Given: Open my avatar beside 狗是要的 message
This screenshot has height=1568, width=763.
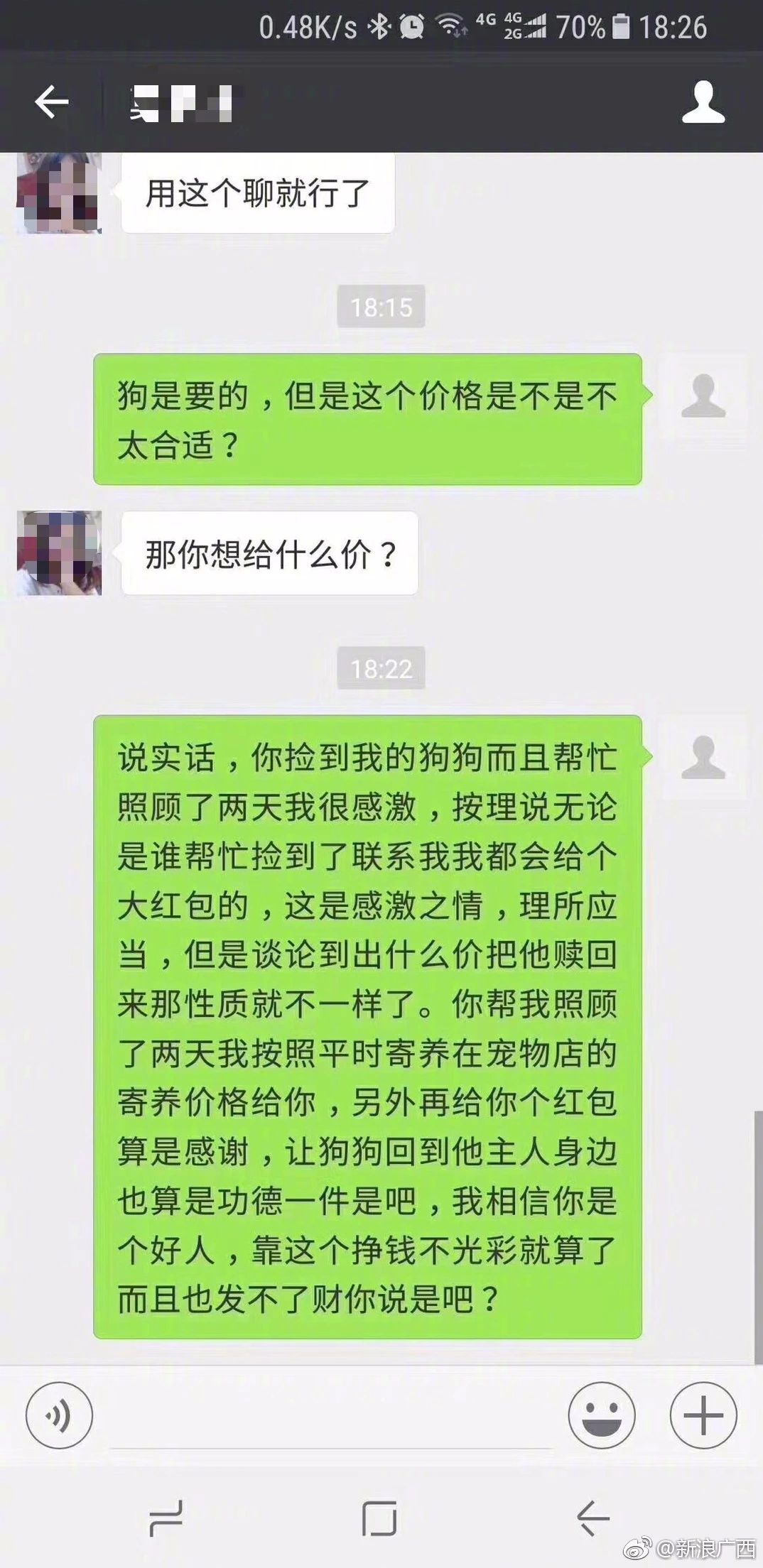Looking at the screenshot, I should (x=703, y=396).
